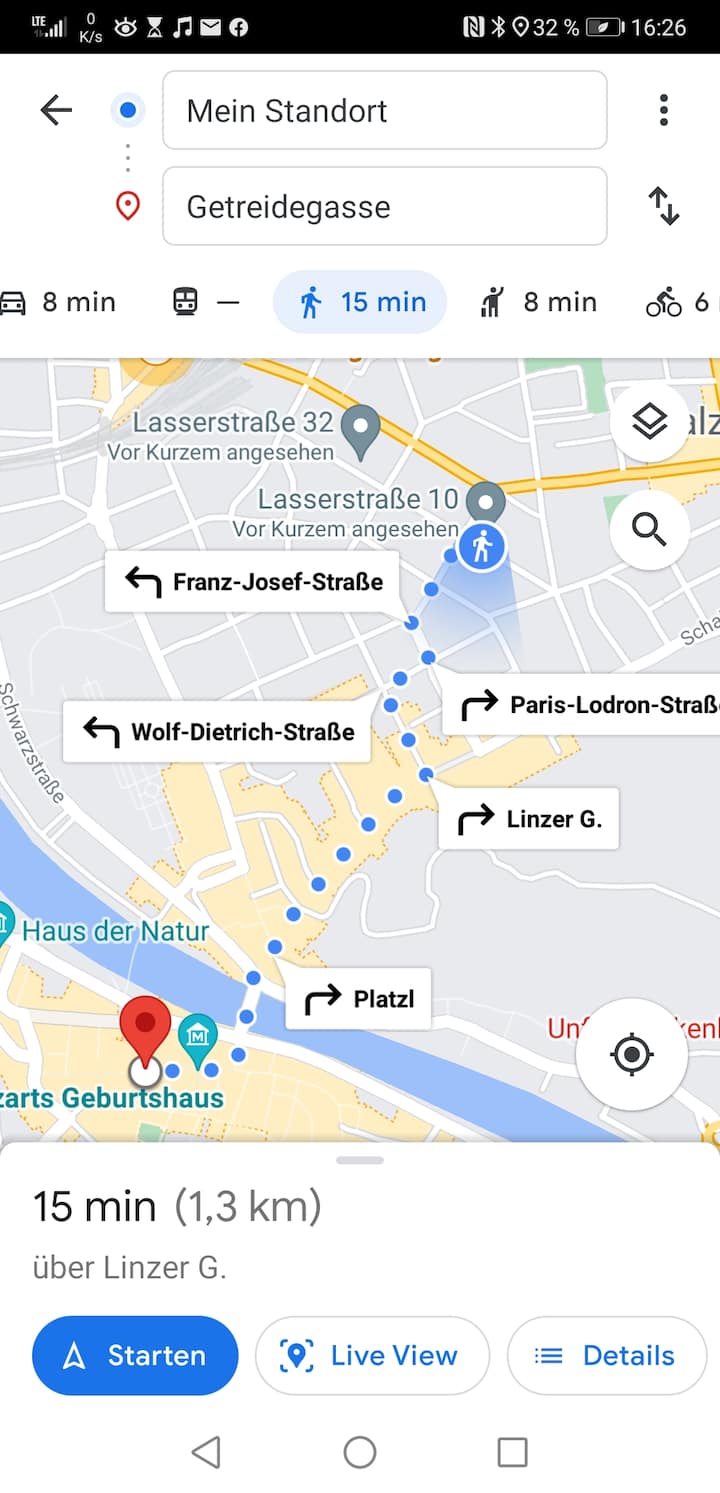Open the three-dot overflow menu
Screen dimensions: 720x1493
[663, 110]
